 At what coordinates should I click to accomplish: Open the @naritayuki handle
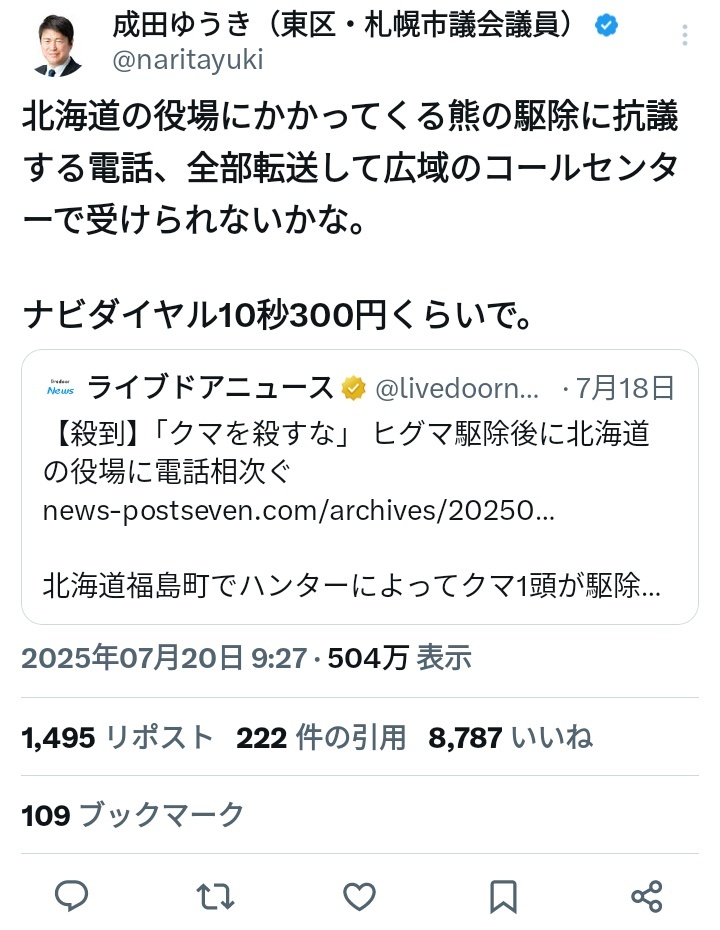187,60
